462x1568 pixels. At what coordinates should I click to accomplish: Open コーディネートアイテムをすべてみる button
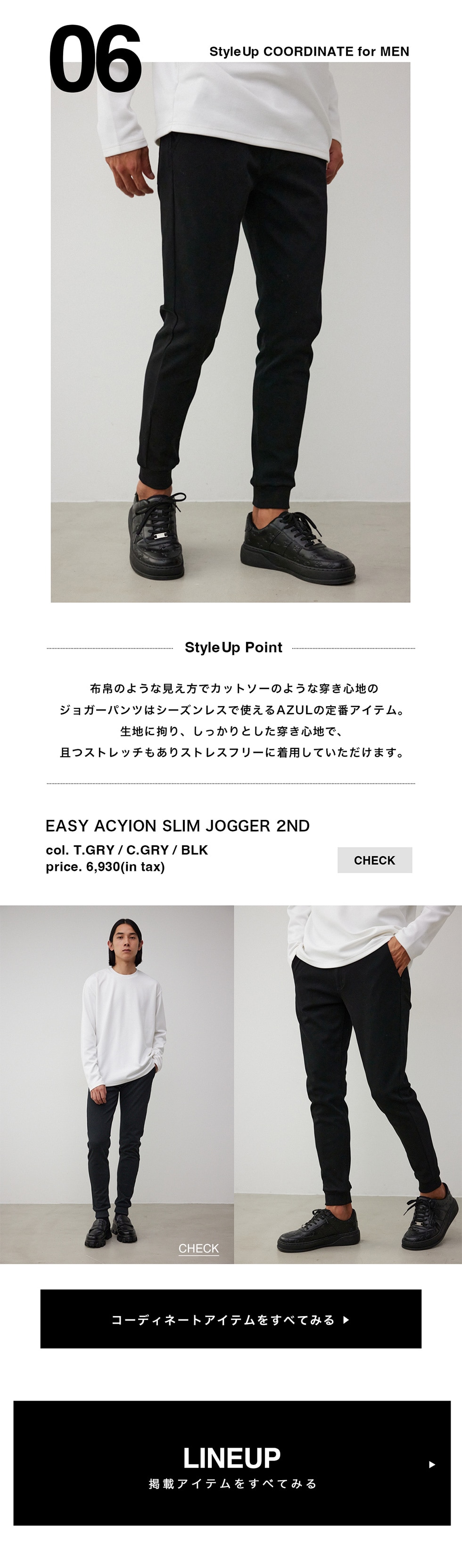(x=231, y=1320)
